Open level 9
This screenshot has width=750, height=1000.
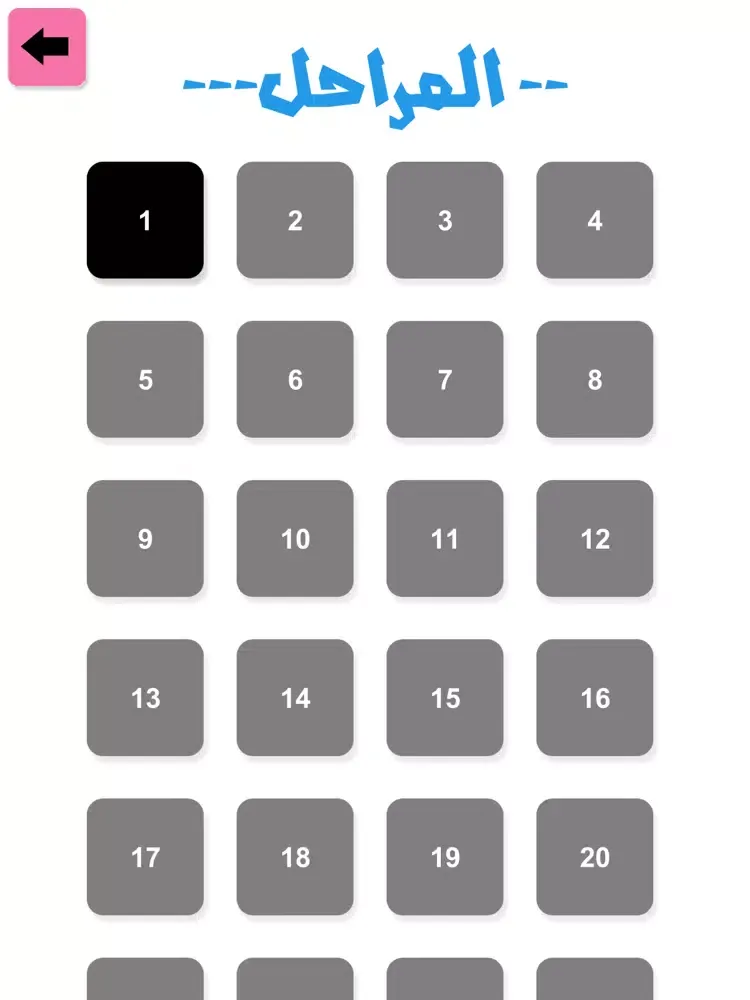coord(145,538)
